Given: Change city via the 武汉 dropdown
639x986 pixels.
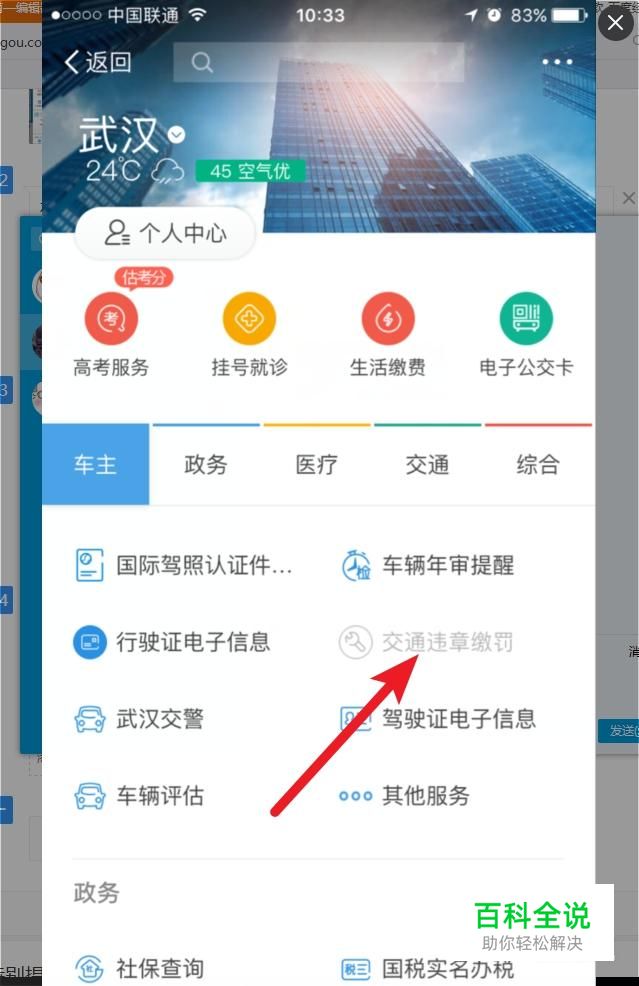Looking at the screenshot, I should point(131,135).
